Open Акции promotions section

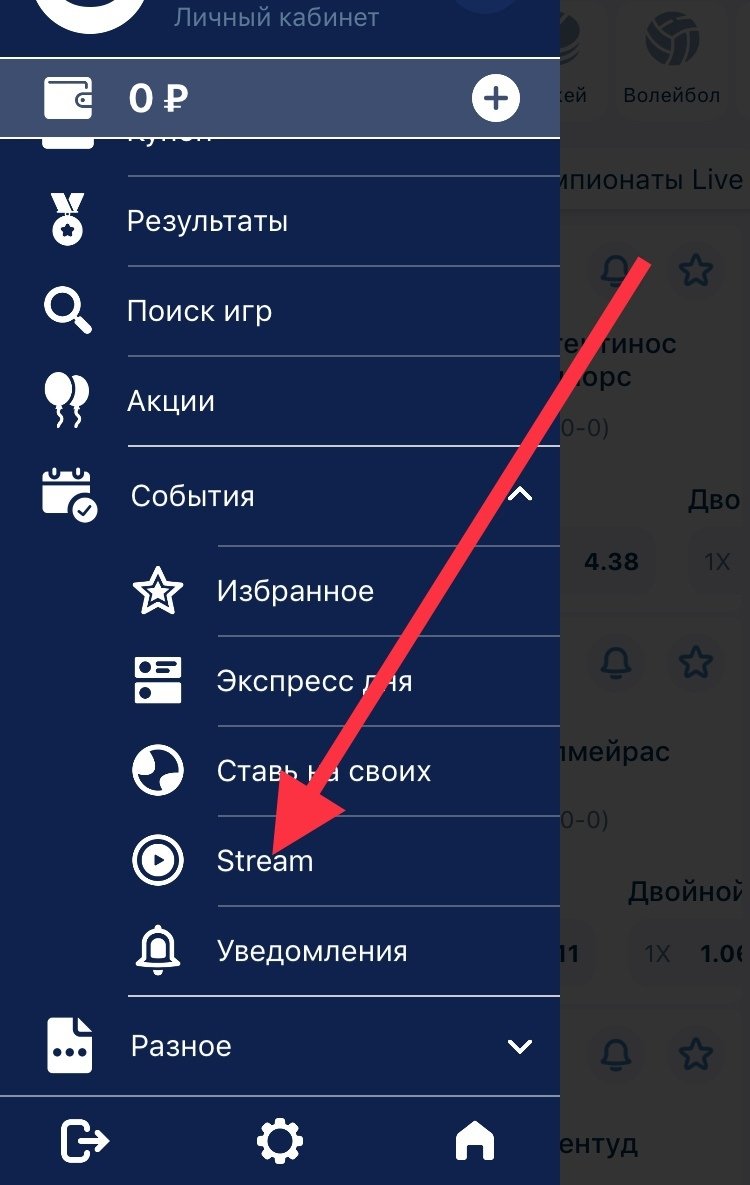pos(171,401)
